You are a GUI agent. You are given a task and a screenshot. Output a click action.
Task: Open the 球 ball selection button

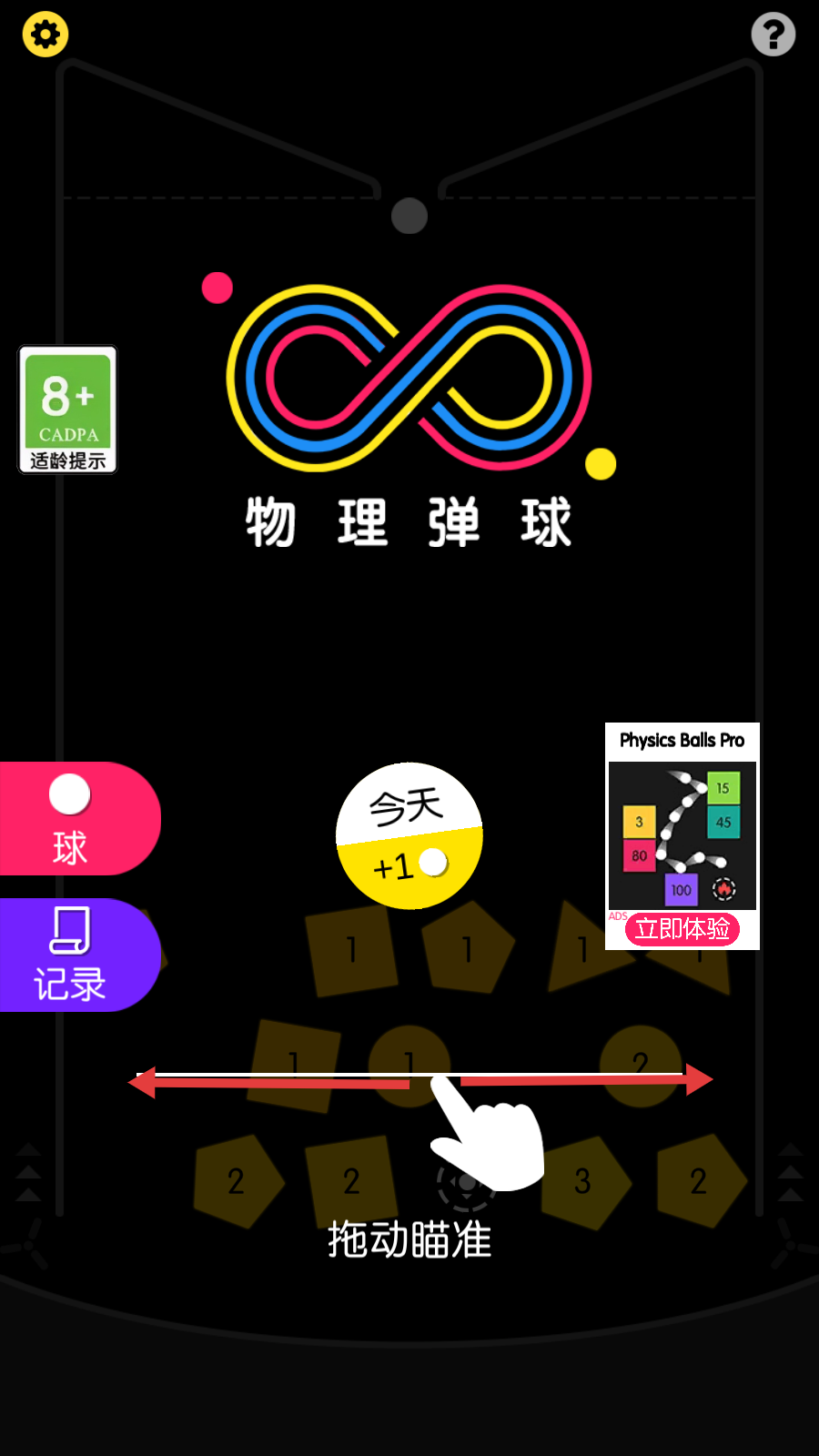point(75,819)
